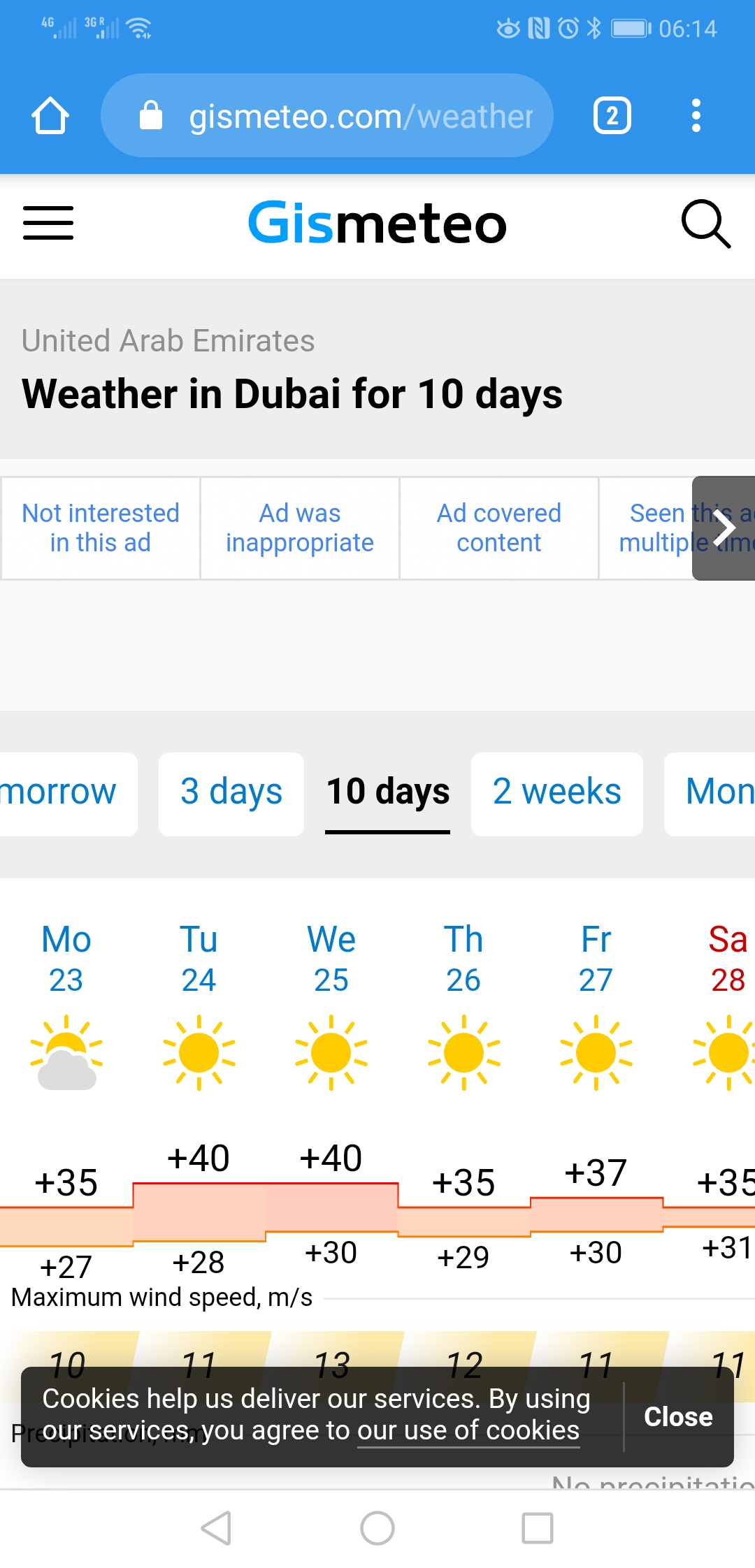The image size is (755, 1568).
Task: Open the use of cookies link
Action: (468, 1430)
